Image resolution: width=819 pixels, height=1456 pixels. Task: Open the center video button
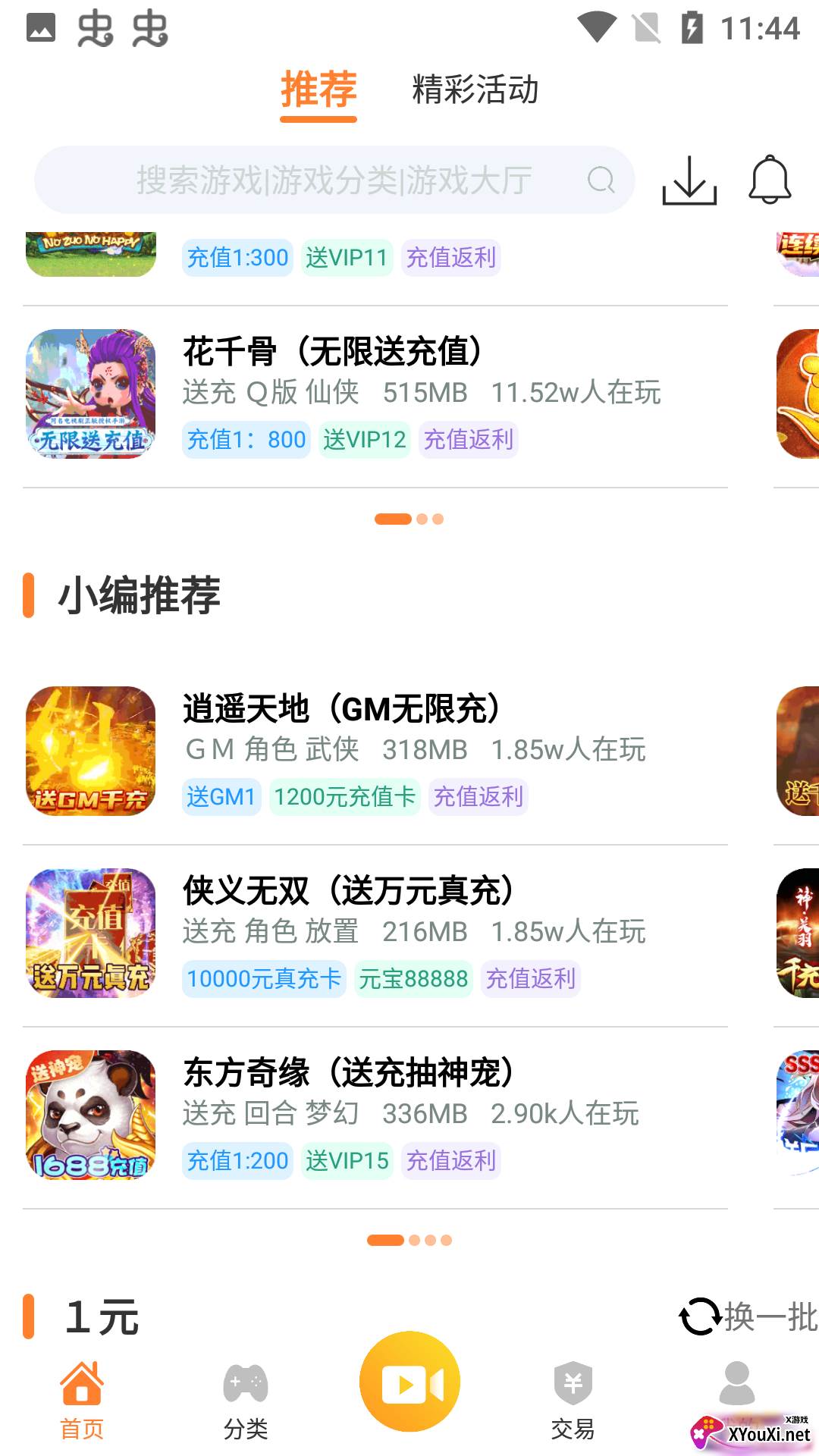click(409, 1382)
